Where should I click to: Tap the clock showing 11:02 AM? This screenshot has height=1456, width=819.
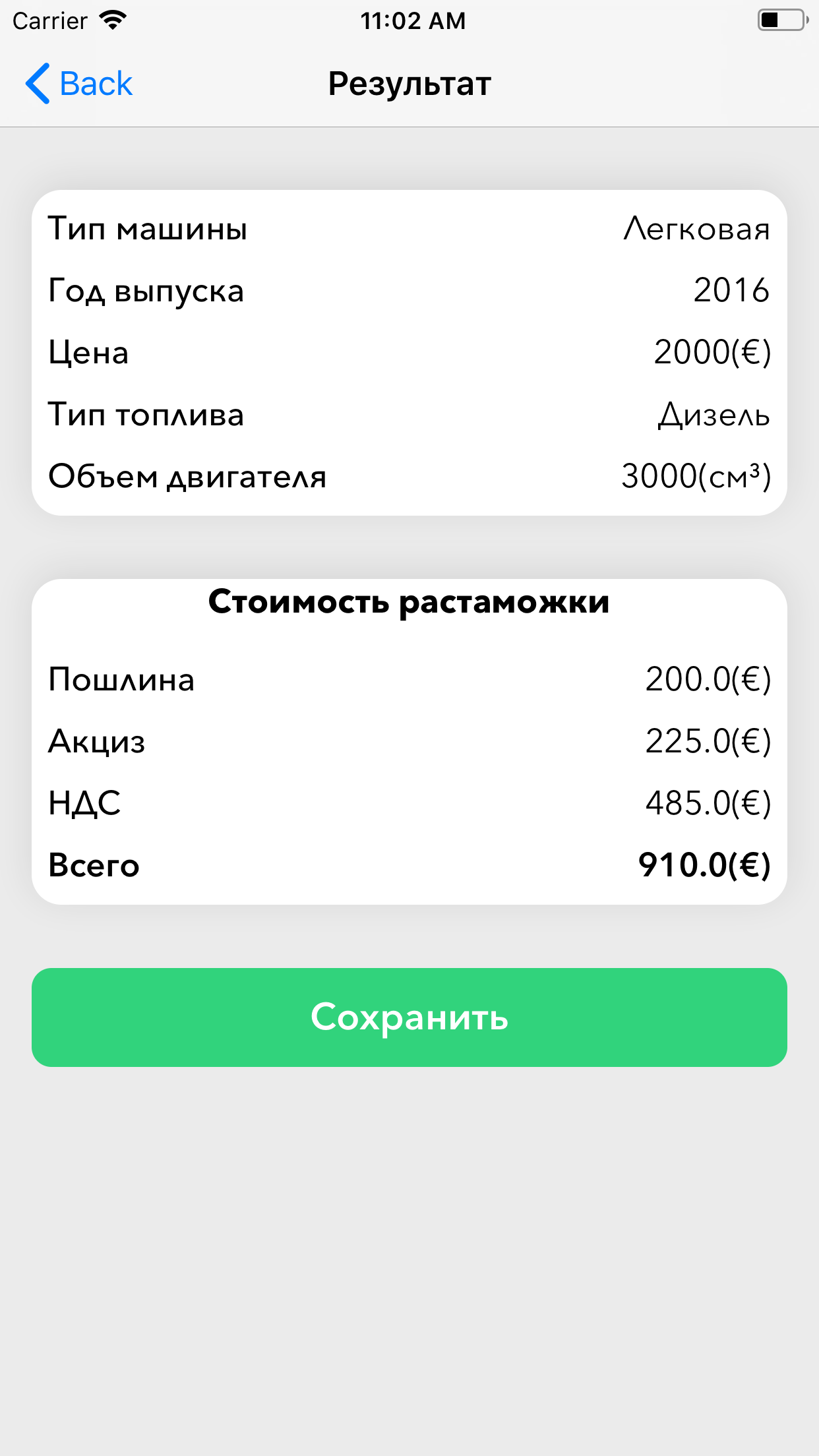(413, 20)
